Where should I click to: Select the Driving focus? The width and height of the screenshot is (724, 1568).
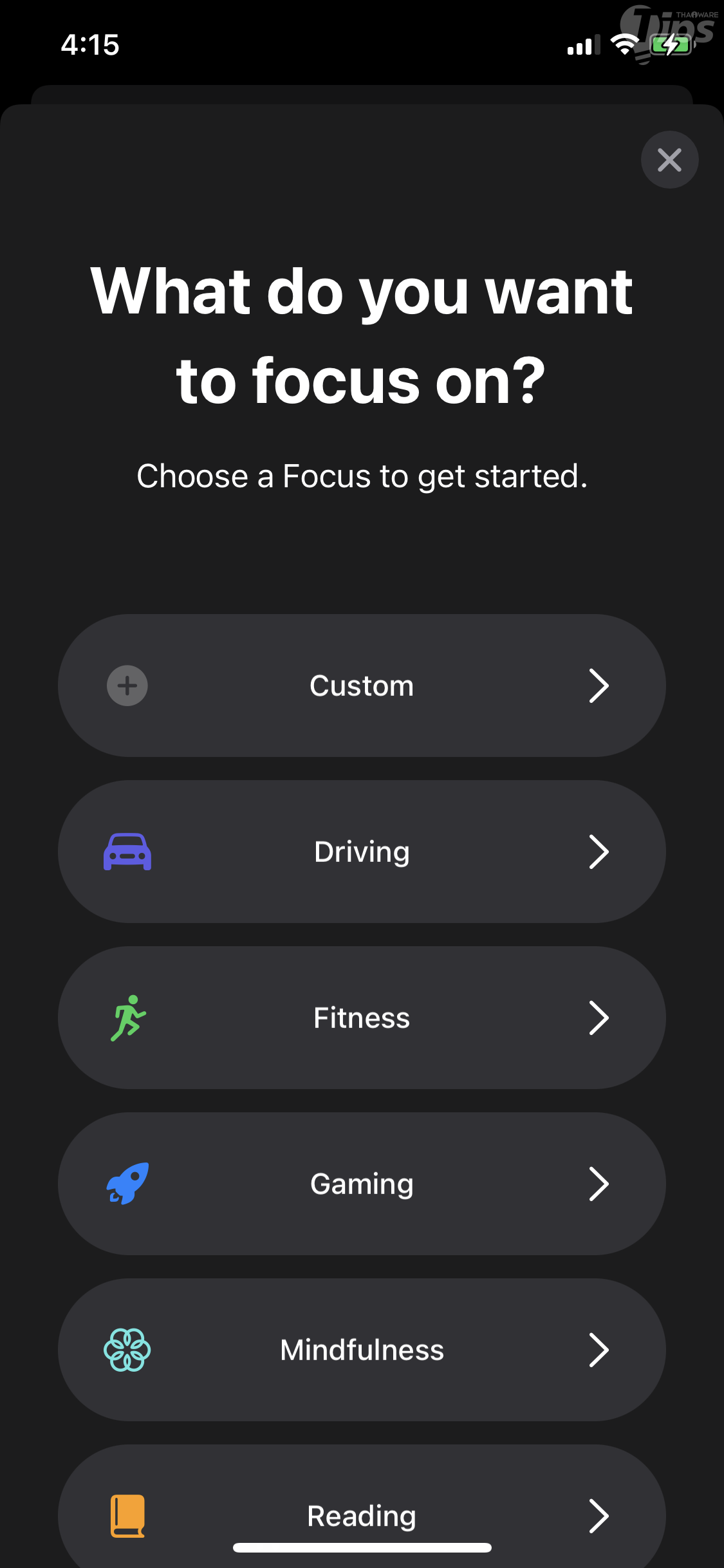(362, 852)
